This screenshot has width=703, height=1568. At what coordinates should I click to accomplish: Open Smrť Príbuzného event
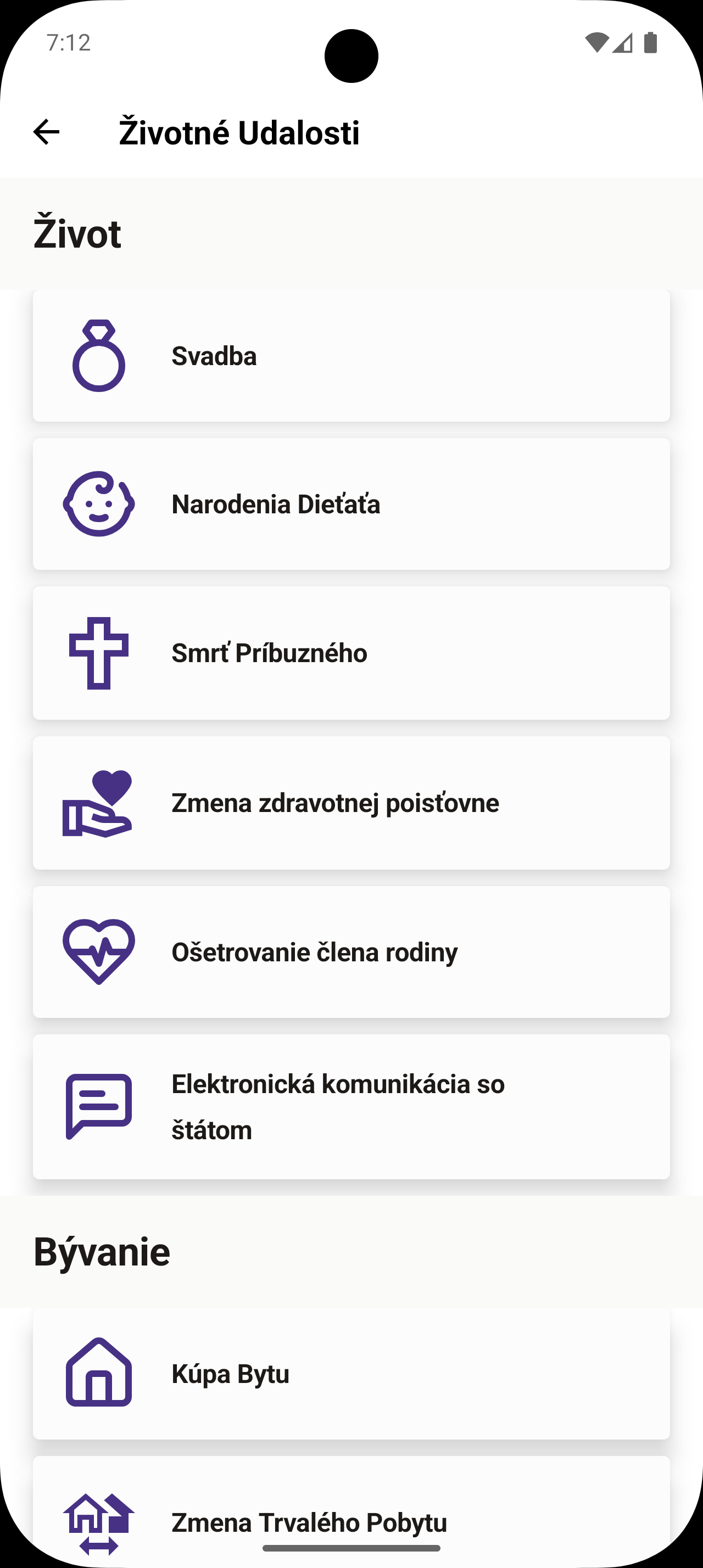click(x=351, y=653)
